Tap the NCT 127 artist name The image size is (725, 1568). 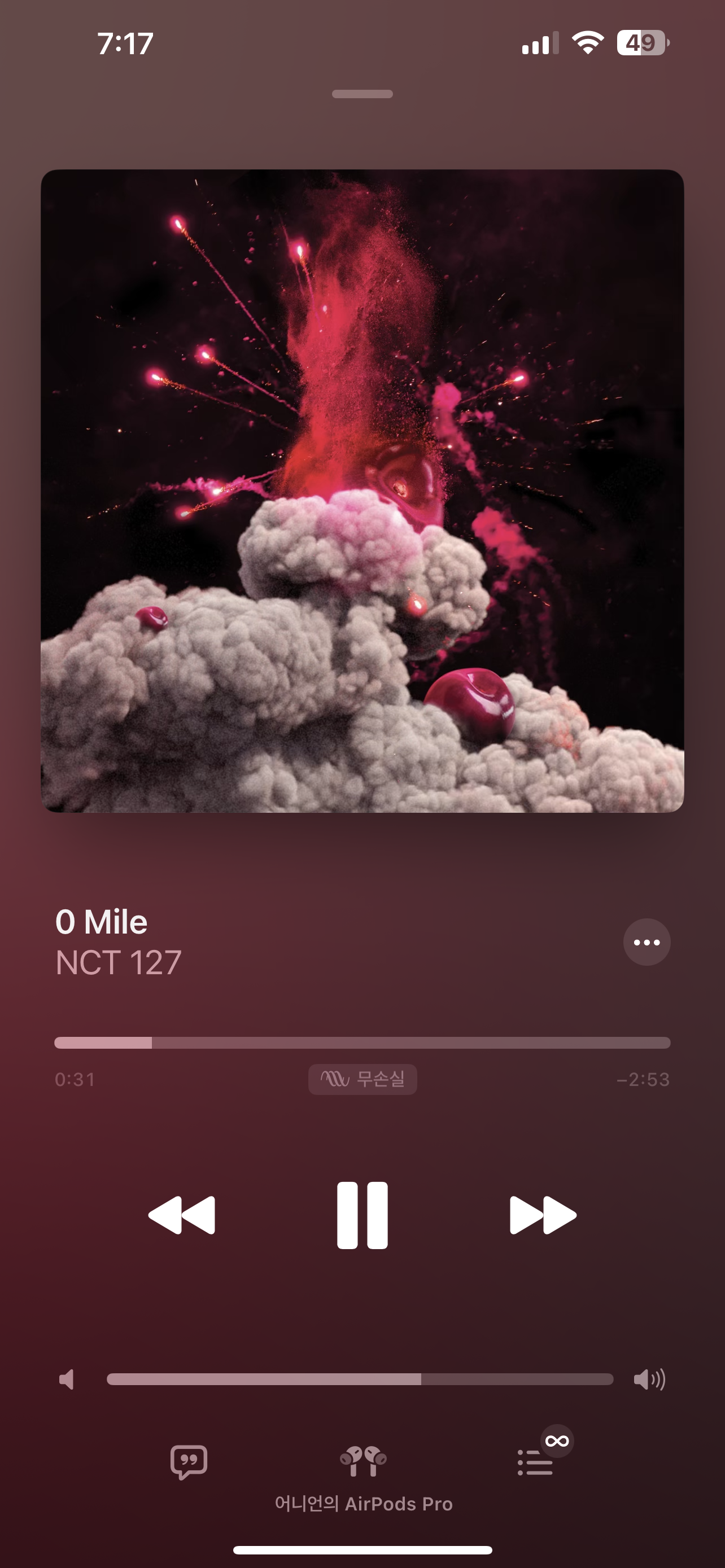tap(119, 963)
